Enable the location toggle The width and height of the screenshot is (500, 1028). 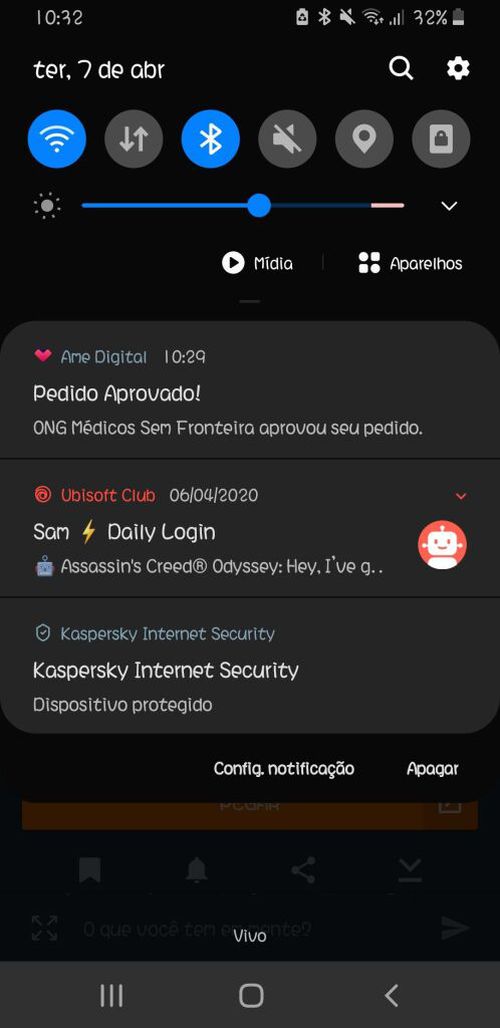pos(364,139)
